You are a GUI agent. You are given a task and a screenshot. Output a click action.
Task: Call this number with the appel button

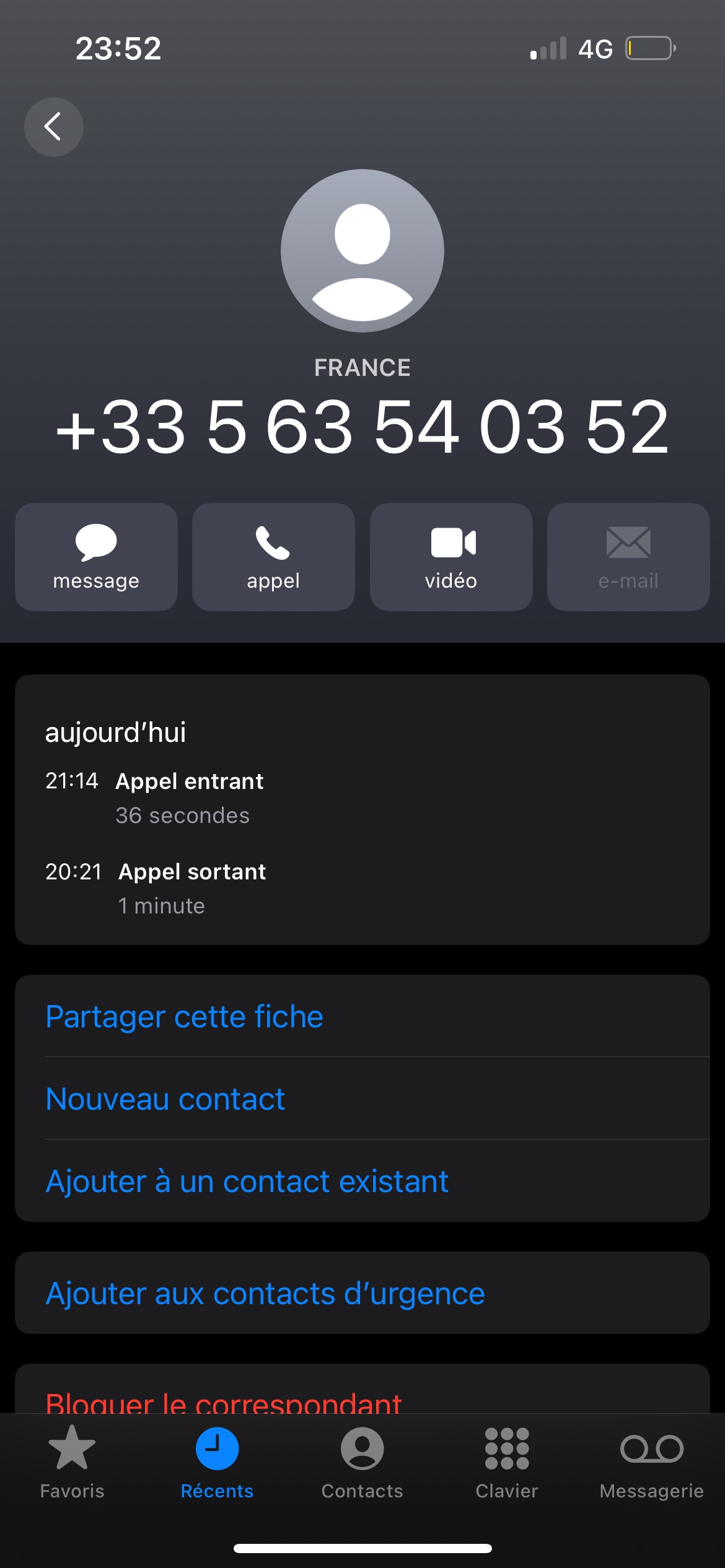click(273, 557)
